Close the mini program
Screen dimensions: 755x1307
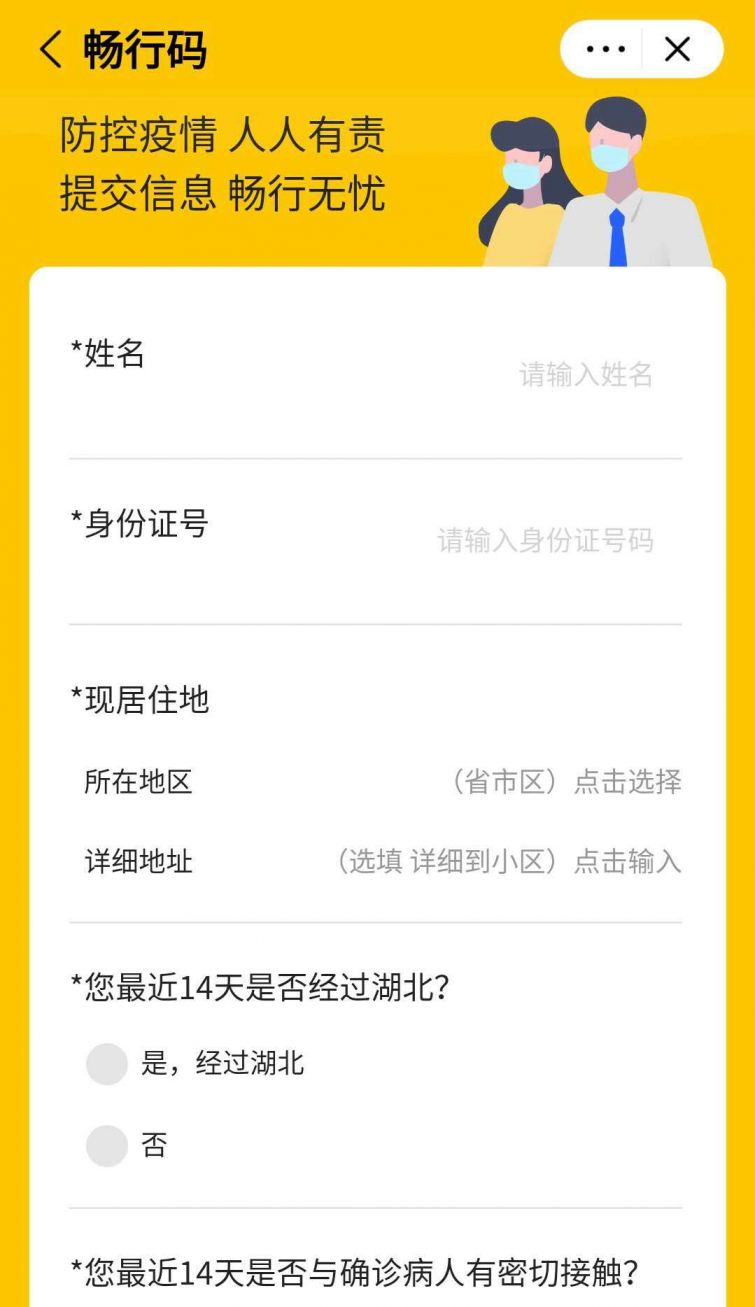click(678, 50)
